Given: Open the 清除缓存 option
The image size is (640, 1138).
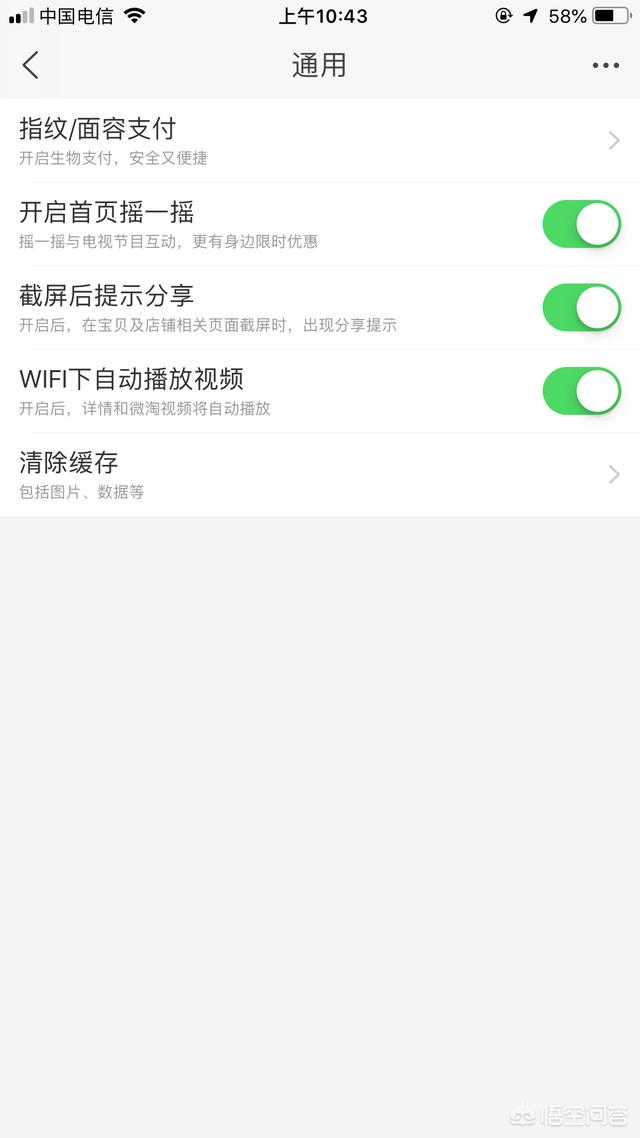Looking at the screenshot, I should (x=320, y=475).
